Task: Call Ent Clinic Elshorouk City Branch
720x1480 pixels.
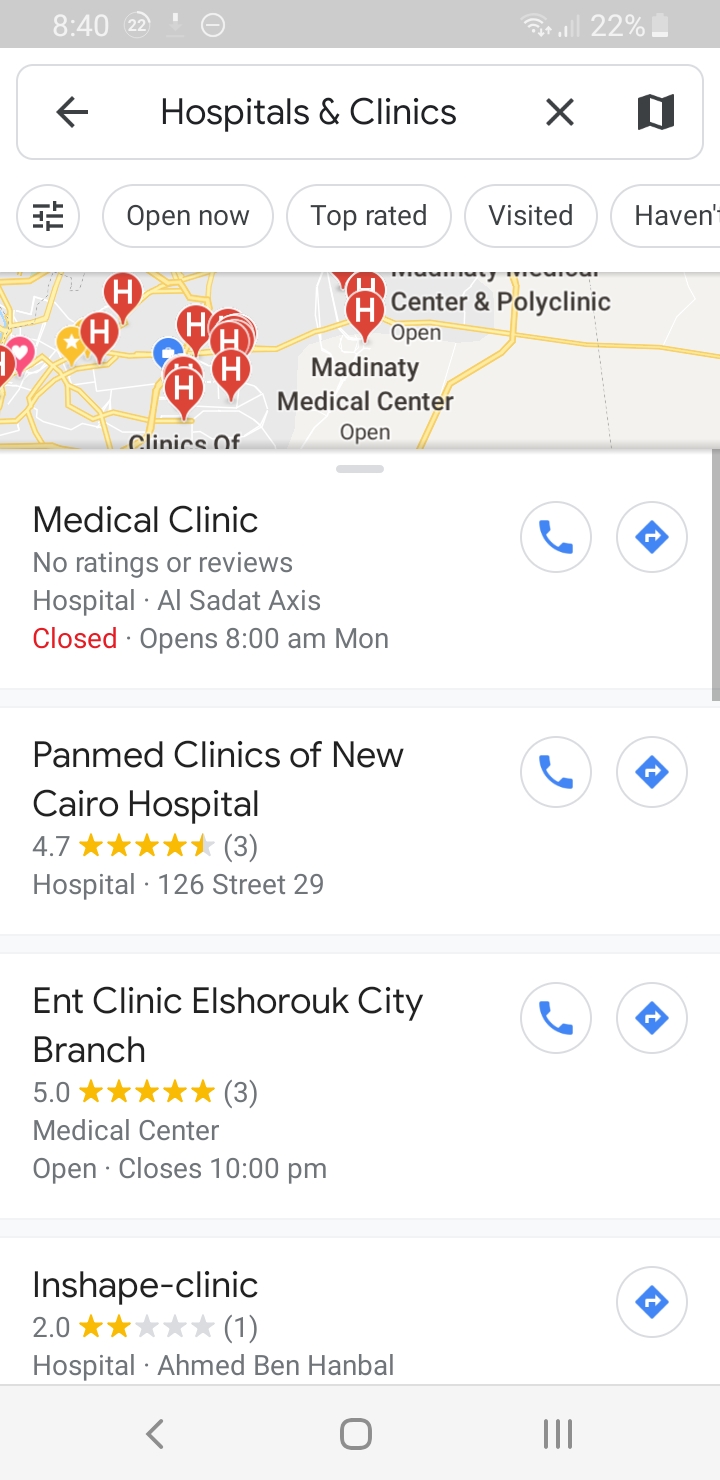Action: (x=556, y=1018)
